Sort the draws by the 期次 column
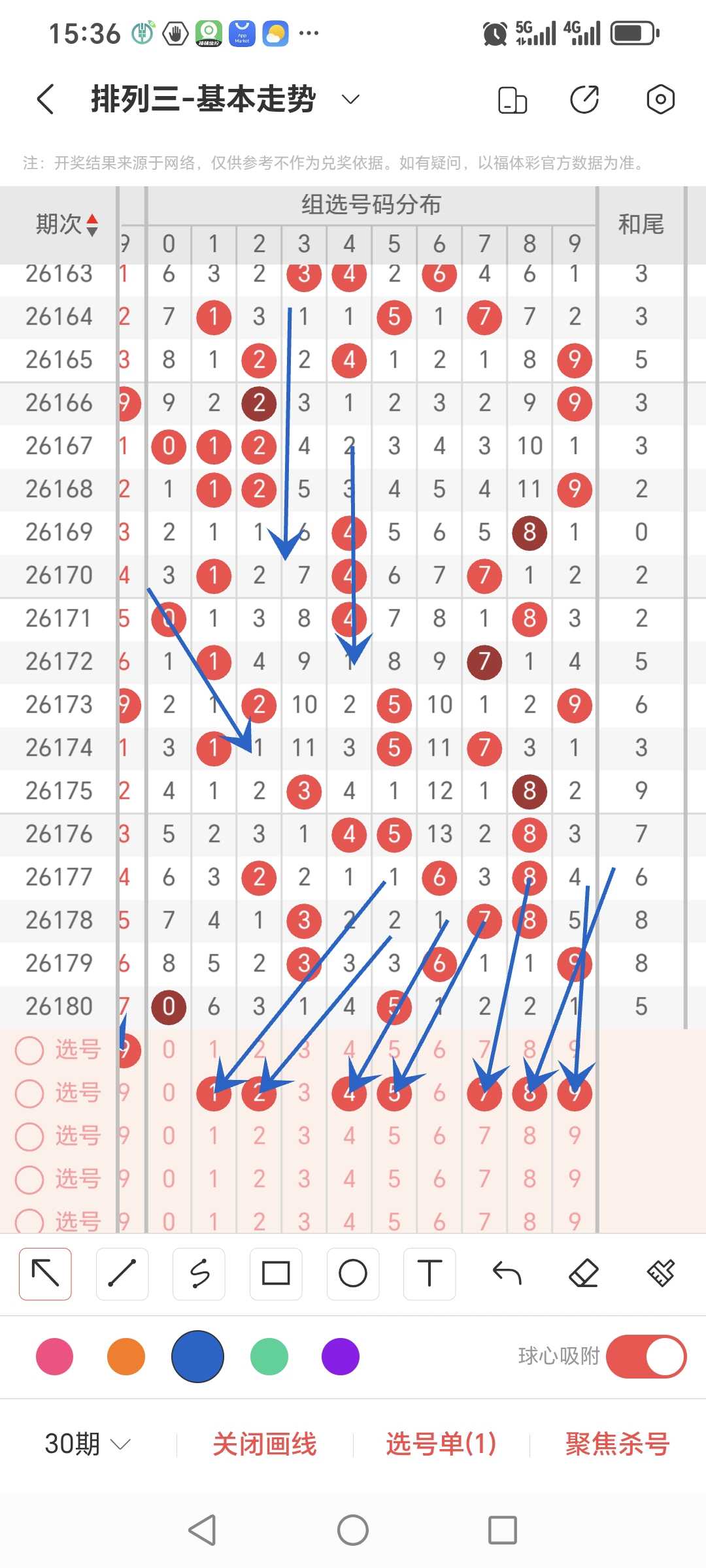 [66, 225]
